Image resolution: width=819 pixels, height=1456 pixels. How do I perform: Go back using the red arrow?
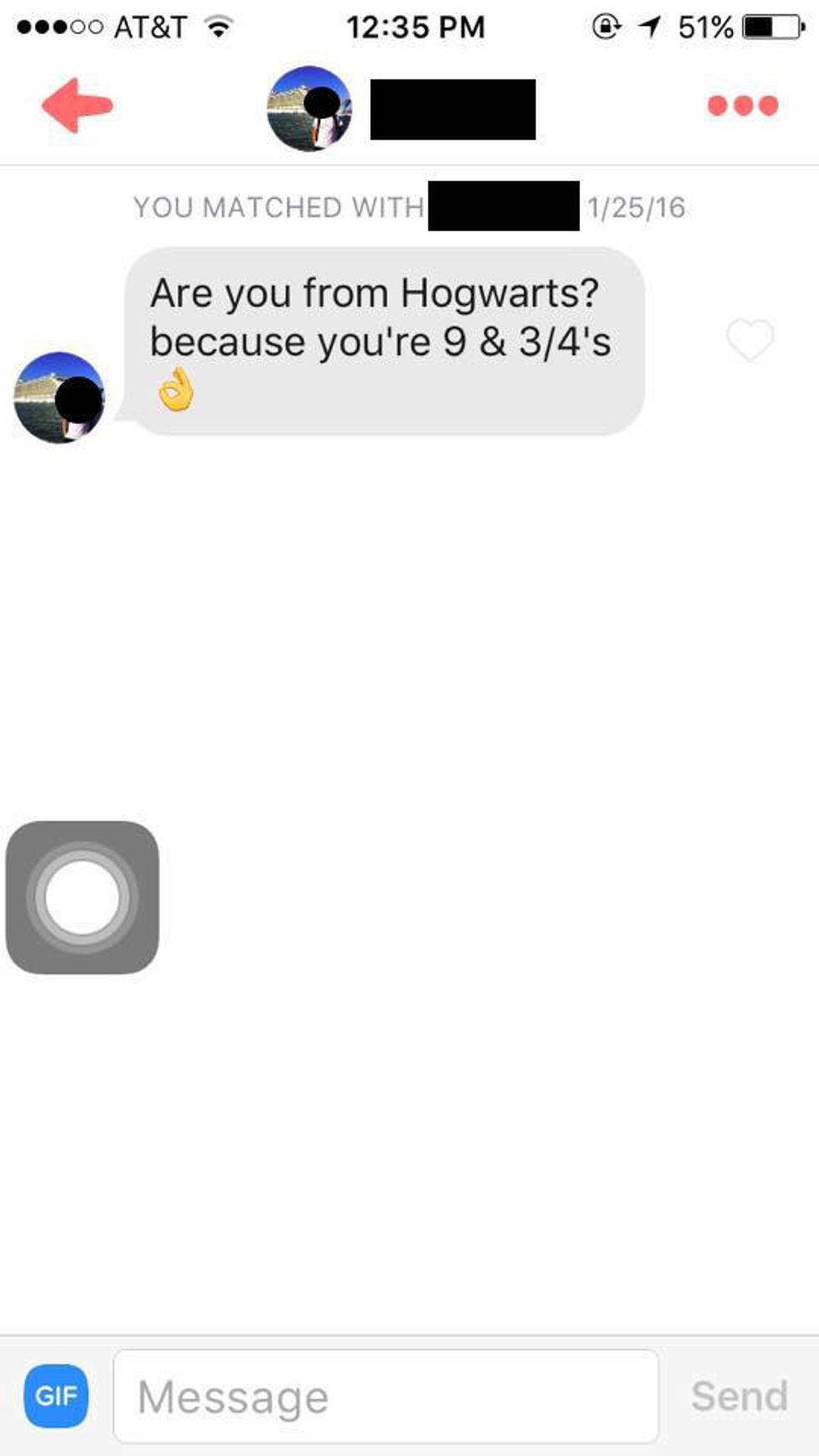click(x=77, y=105)
